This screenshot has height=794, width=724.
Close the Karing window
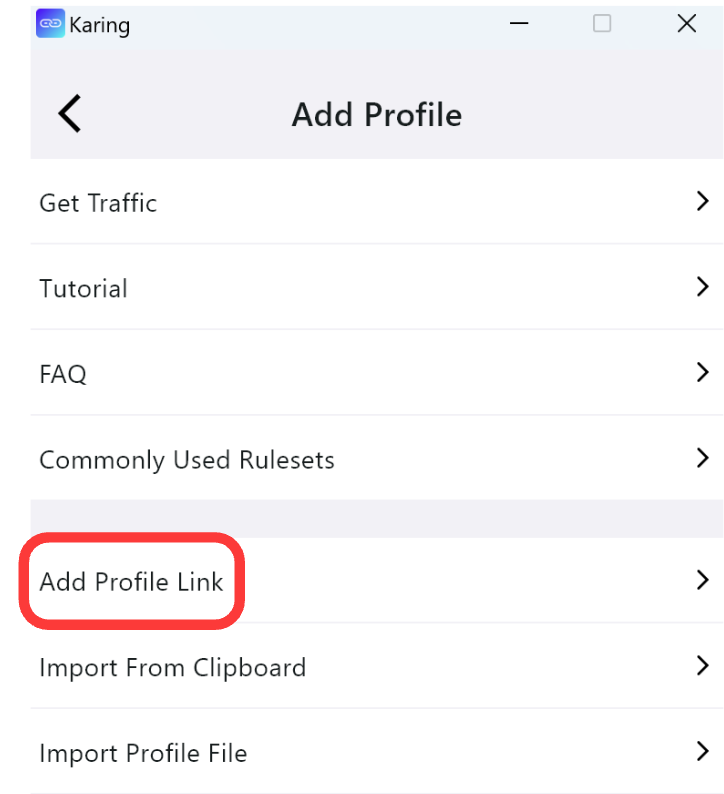point(686,24)
